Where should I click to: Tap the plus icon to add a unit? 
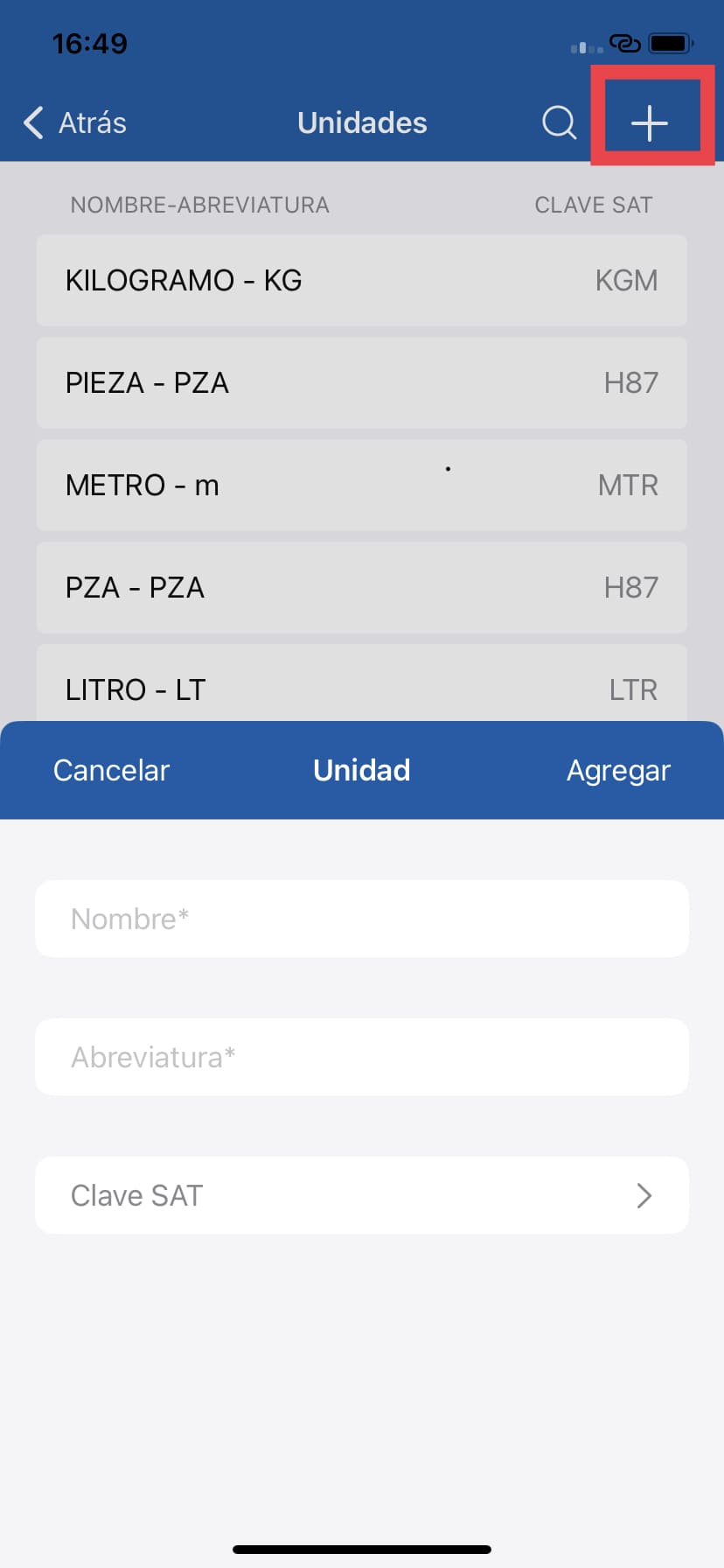click(x=650, y=122)
